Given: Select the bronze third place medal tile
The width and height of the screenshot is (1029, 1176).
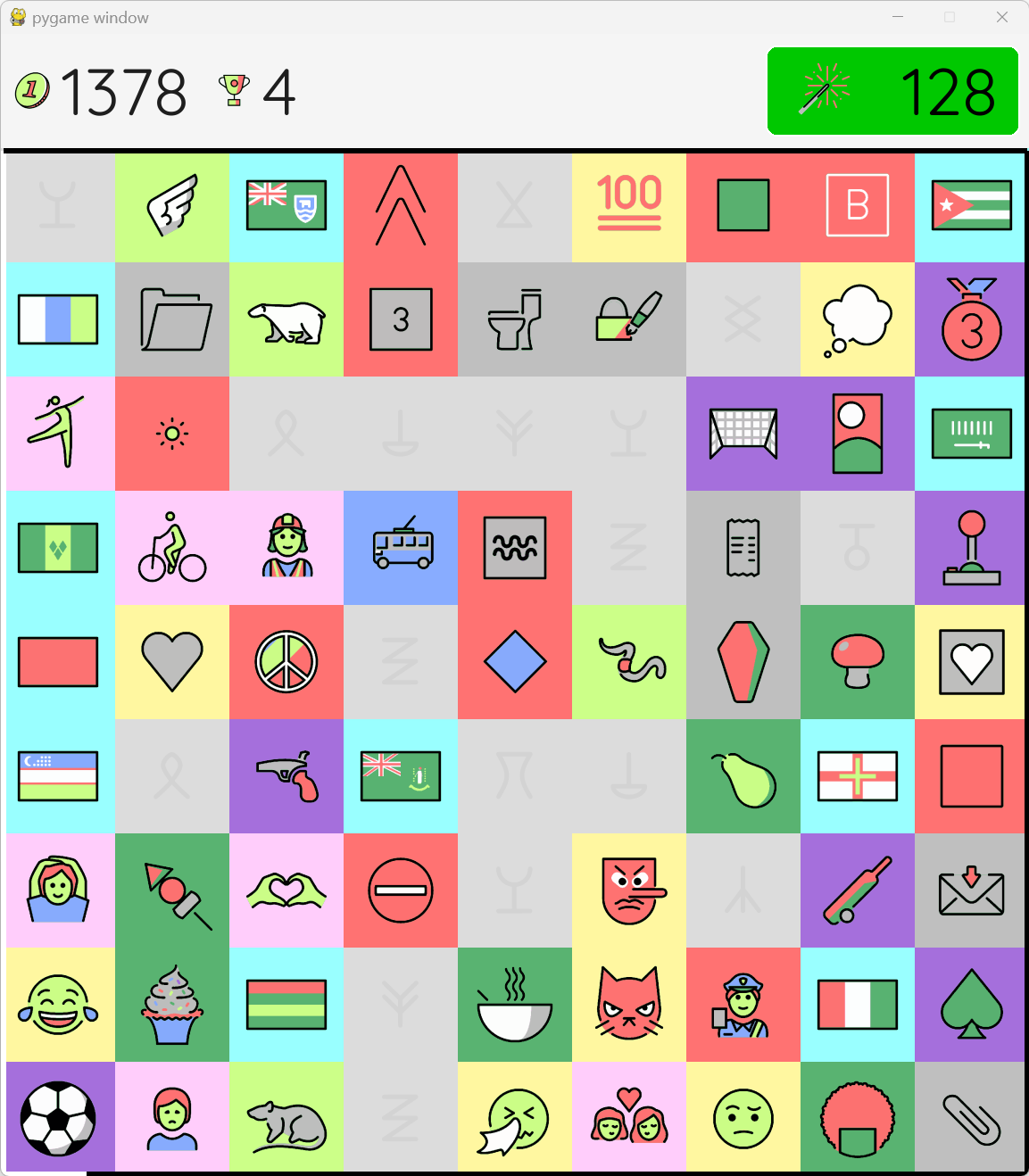Looking at the screenshot, I should tap(972, 319).
